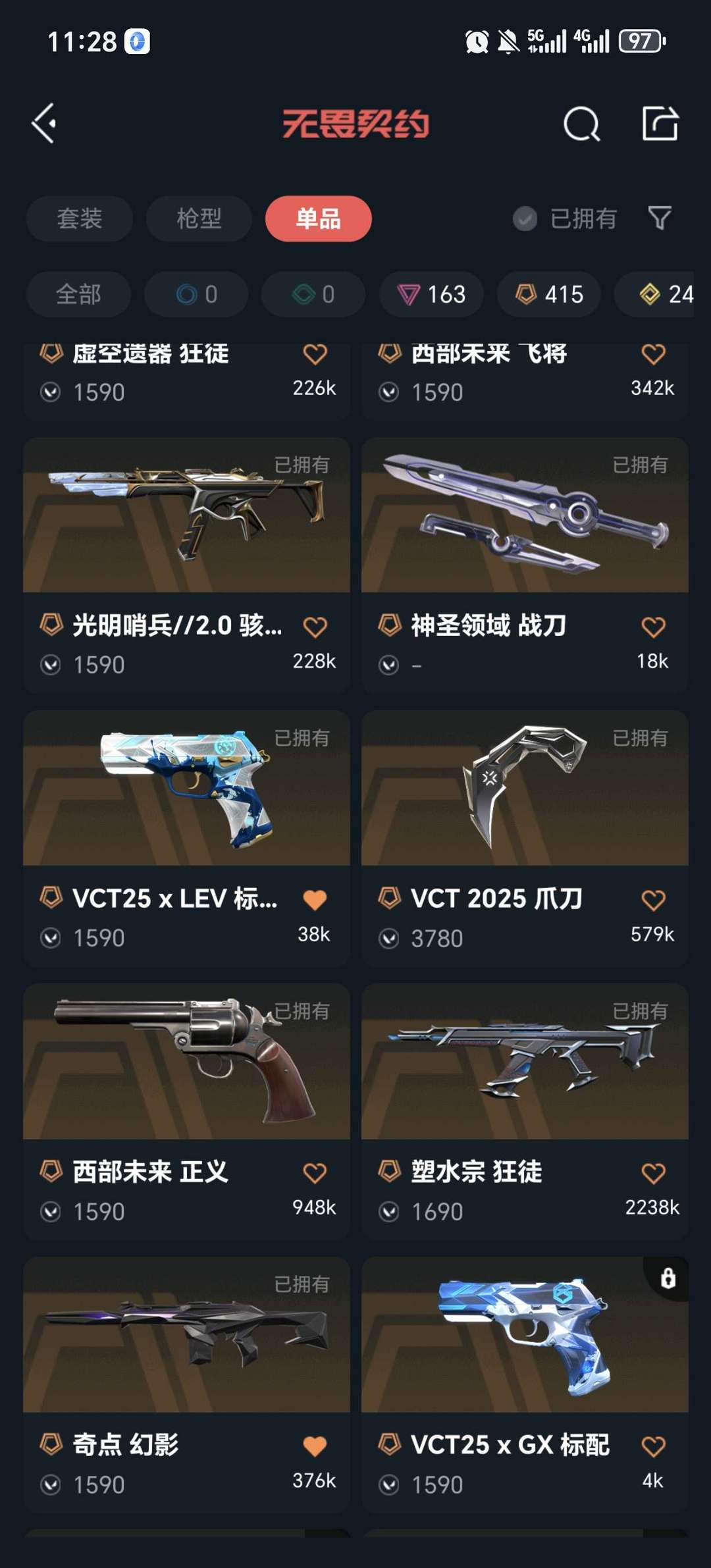
Task: Select the yellow currency filter showing 24
Action: [662, 294]
